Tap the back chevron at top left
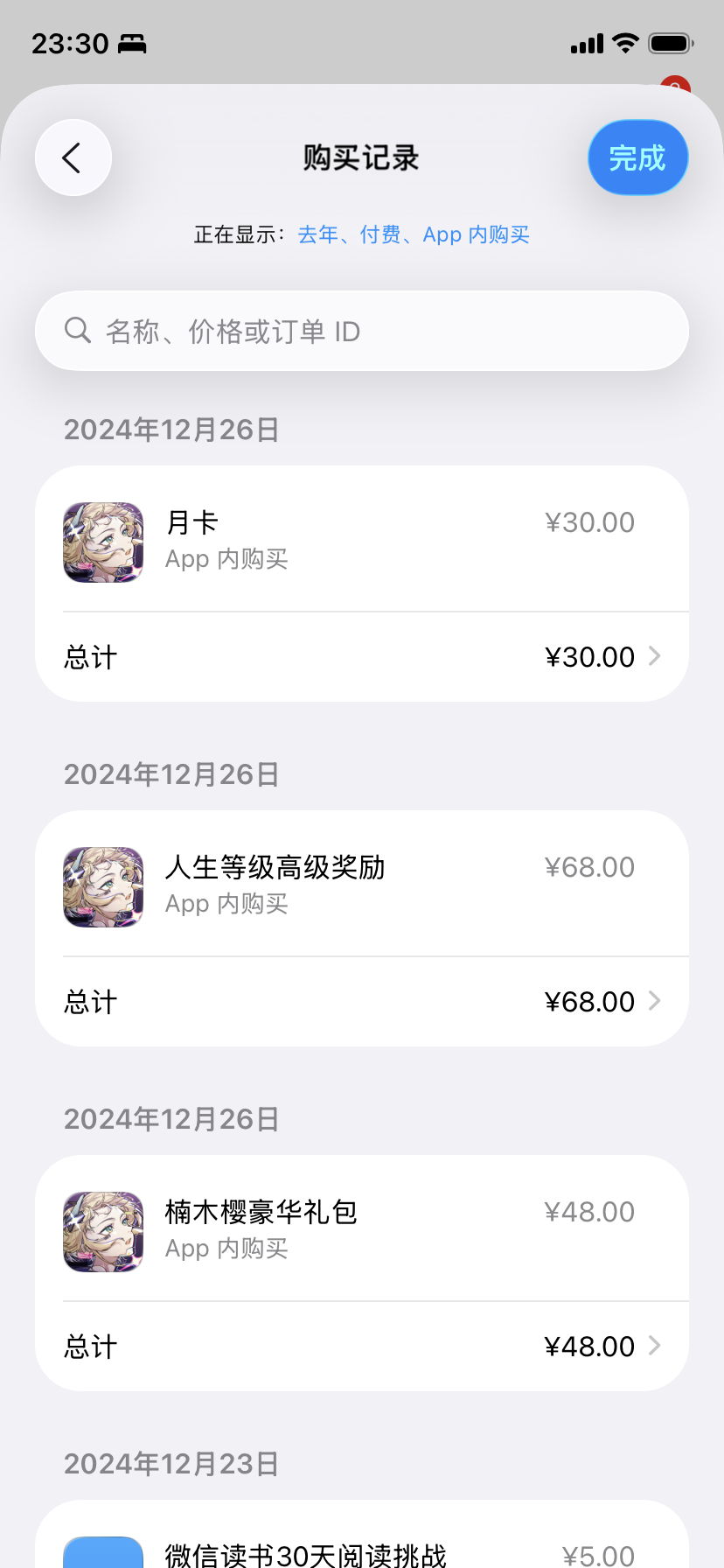 click(x=73, y=157)
